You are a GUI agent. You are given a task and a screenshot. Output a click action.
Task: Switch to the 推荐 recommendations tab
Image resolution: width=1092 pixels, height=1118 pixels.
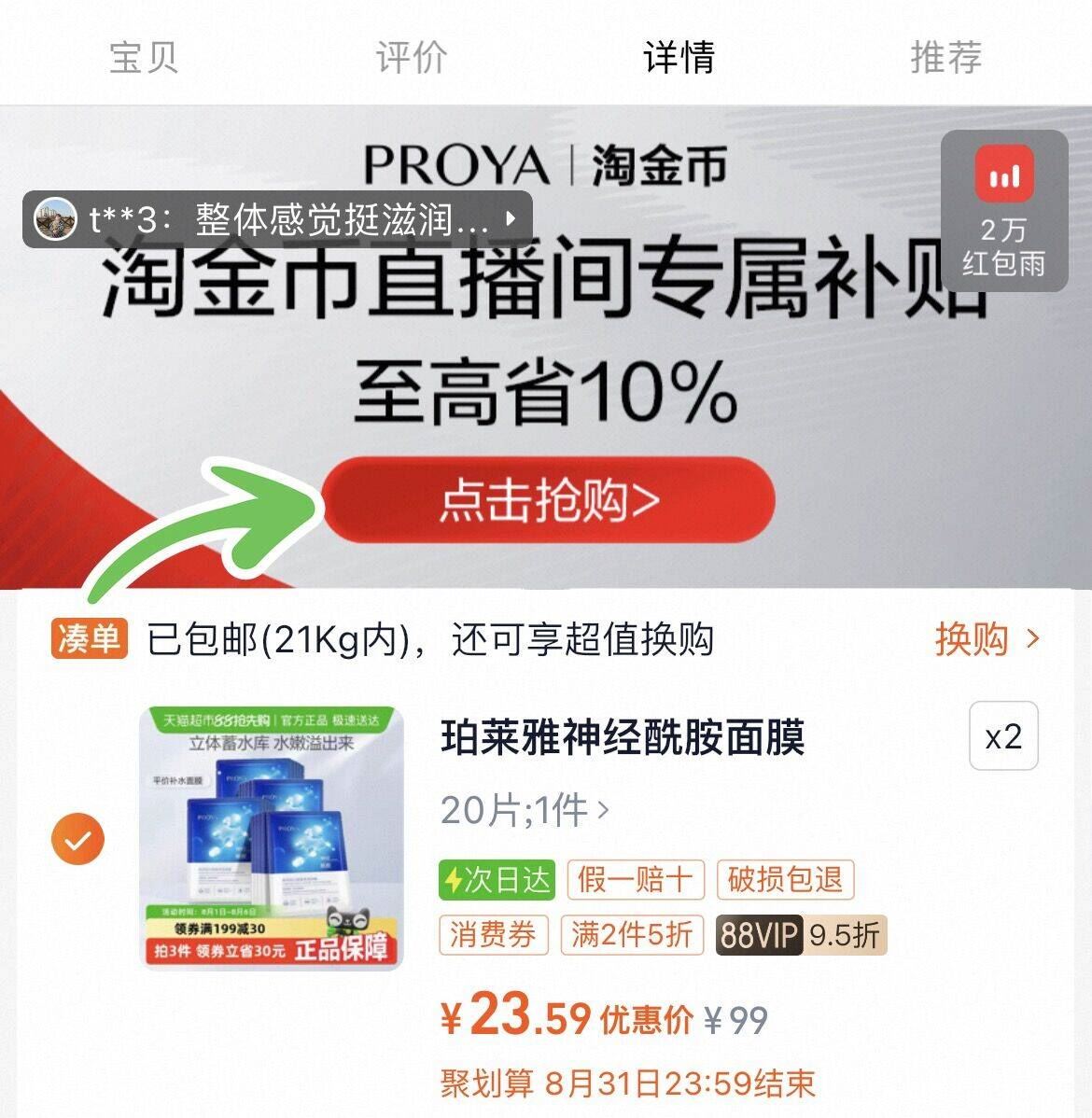click(x=946, y=58)
